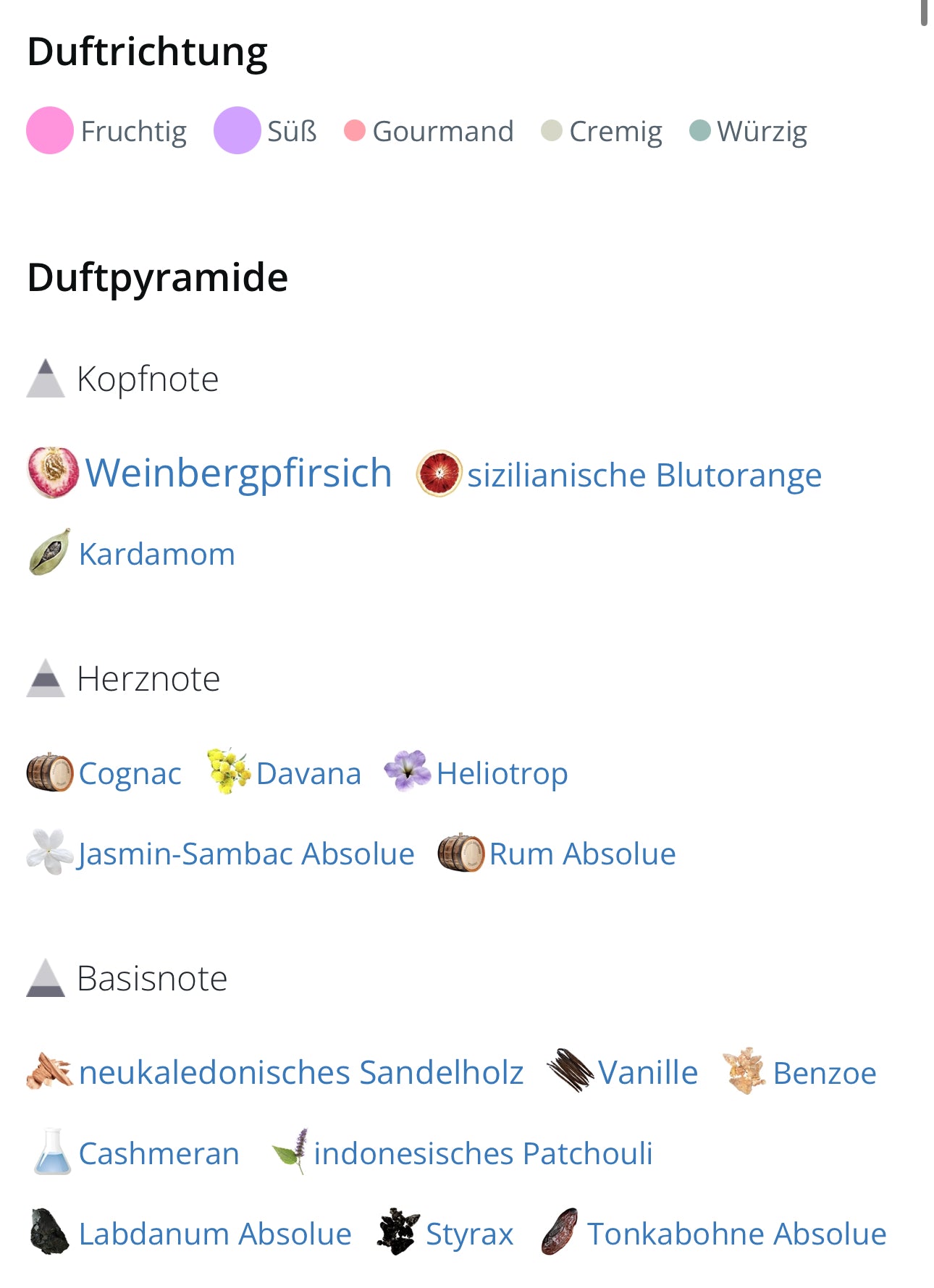Open the Weinbergpfirsich note

(x=238, y=473)
